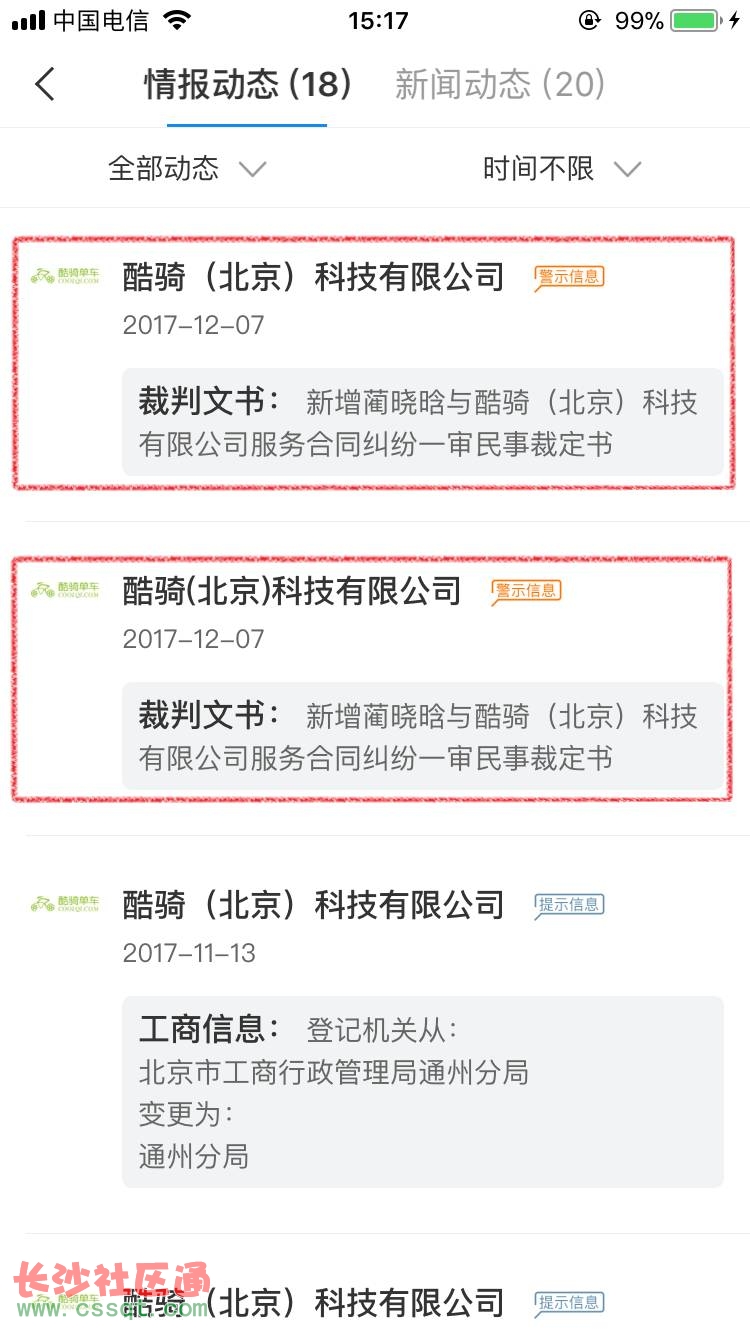Open the 时间不限 time filter dropdown

coord(561,168)
